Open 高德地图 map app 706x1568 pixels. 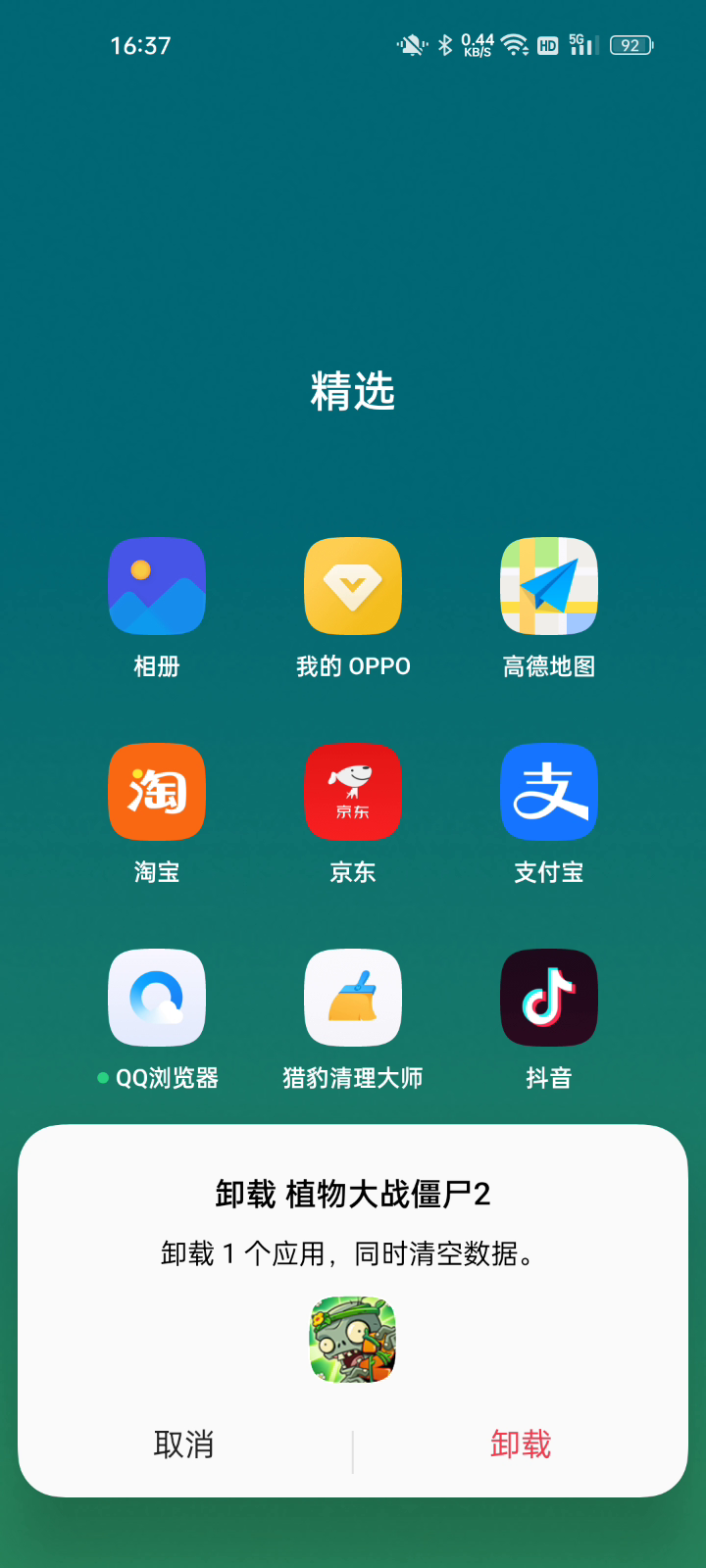(x=549, y=586)
